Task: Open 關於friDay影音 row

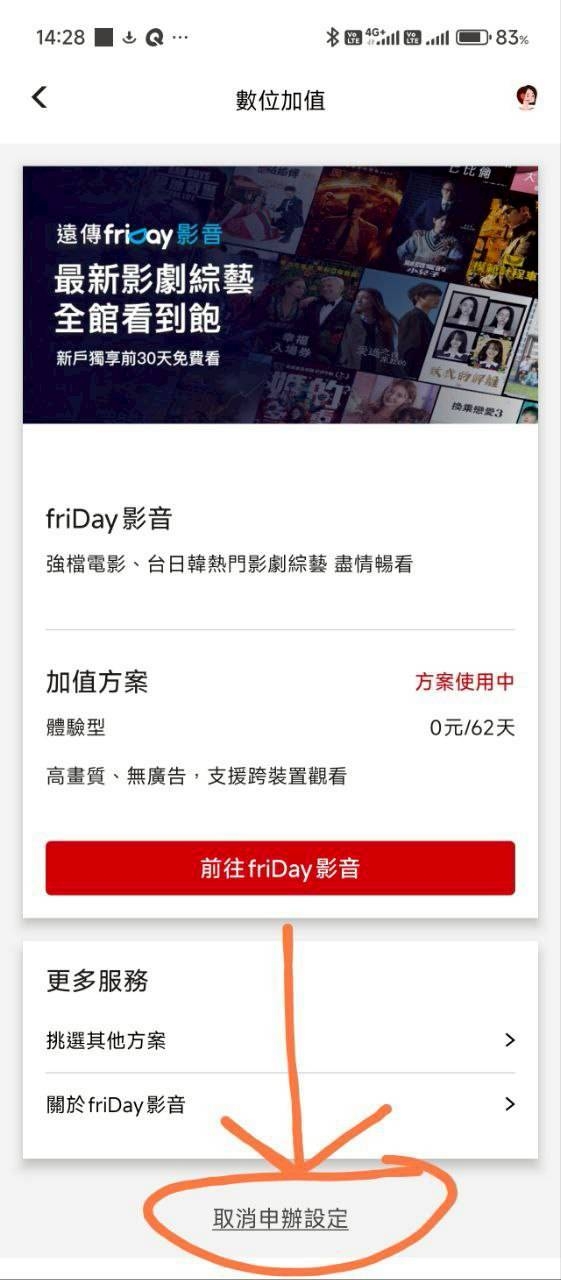Action: pyautogui.click(x=280, y=1105)
